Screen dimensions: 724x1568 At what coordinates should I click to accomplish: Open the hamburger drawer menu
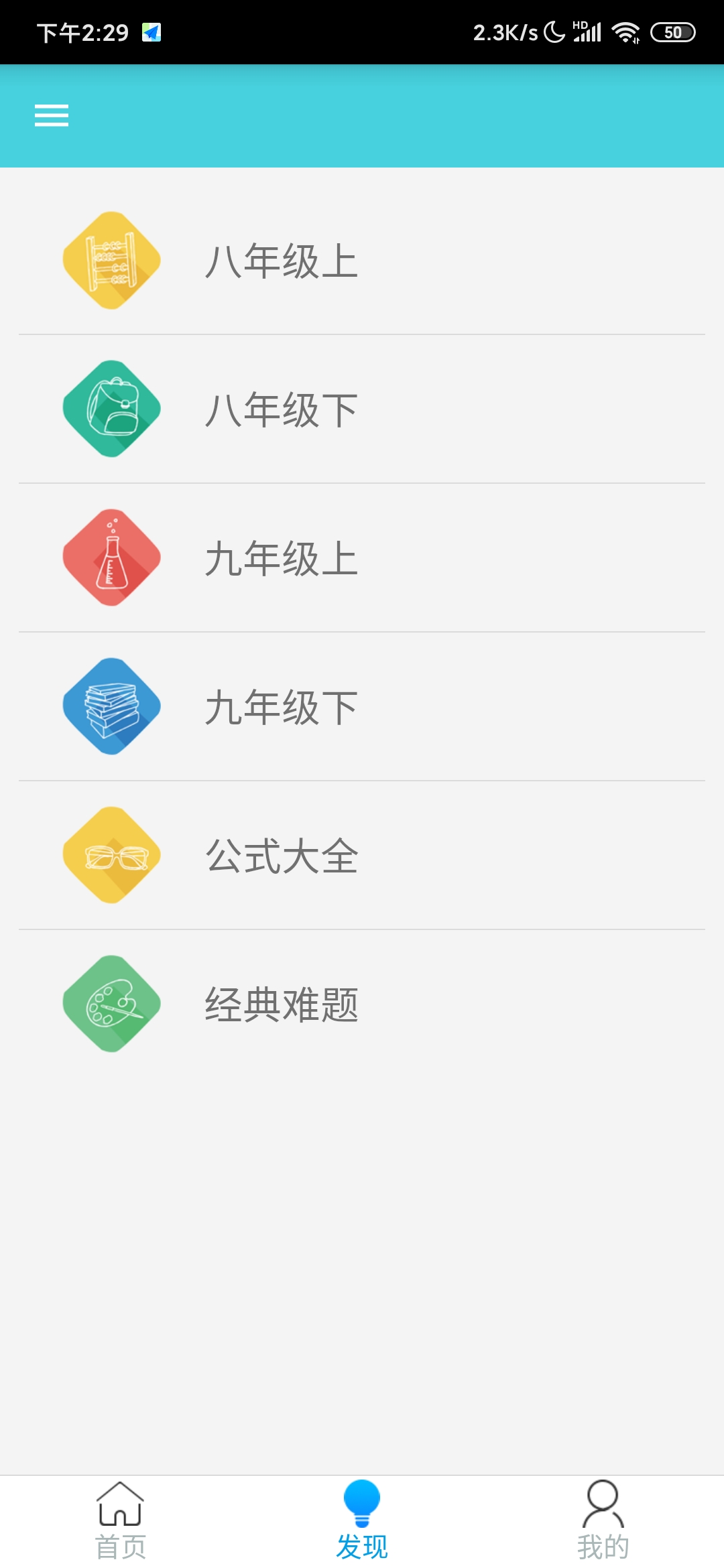tap(52, 115)
